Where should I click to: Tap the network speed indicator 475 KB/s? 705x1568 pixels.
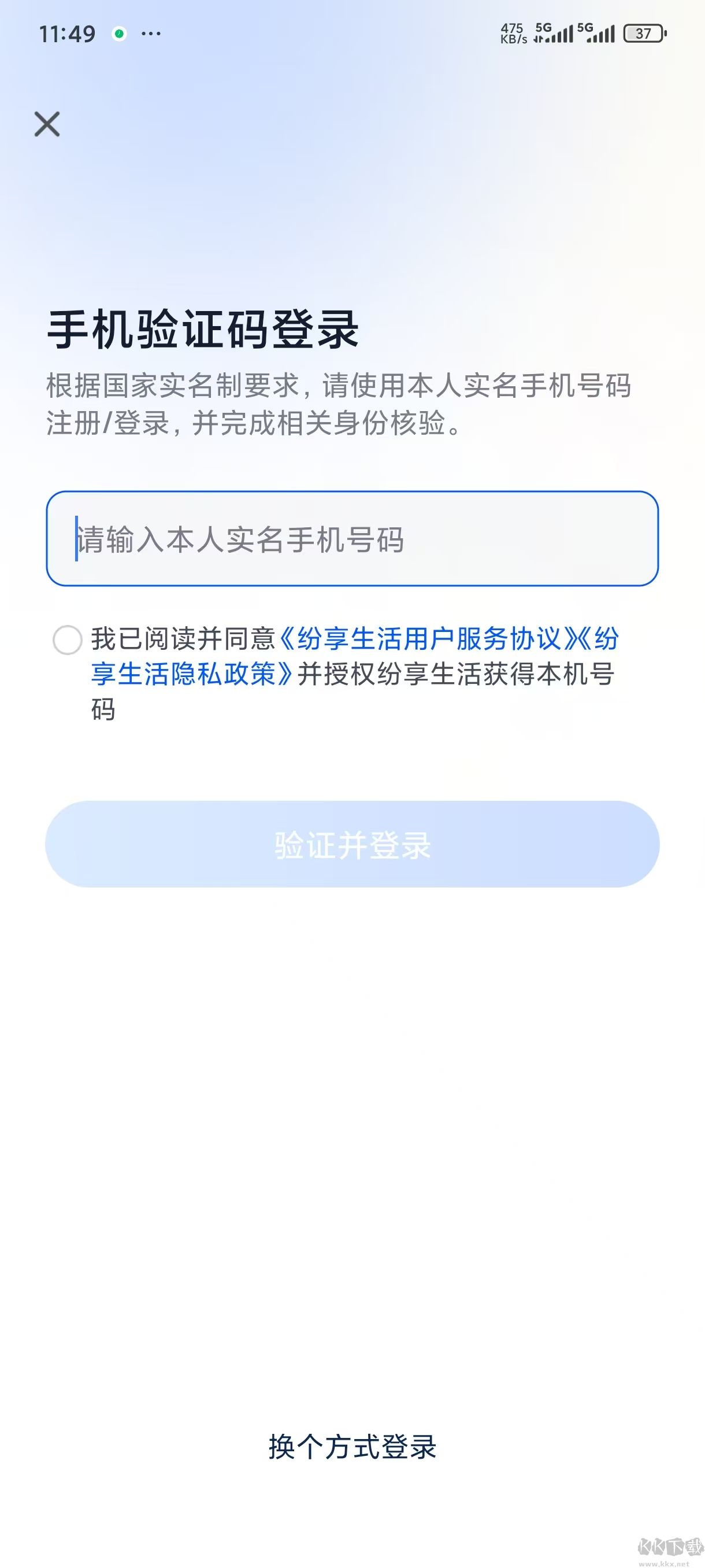pyautogui.click(x=513, y=32)
